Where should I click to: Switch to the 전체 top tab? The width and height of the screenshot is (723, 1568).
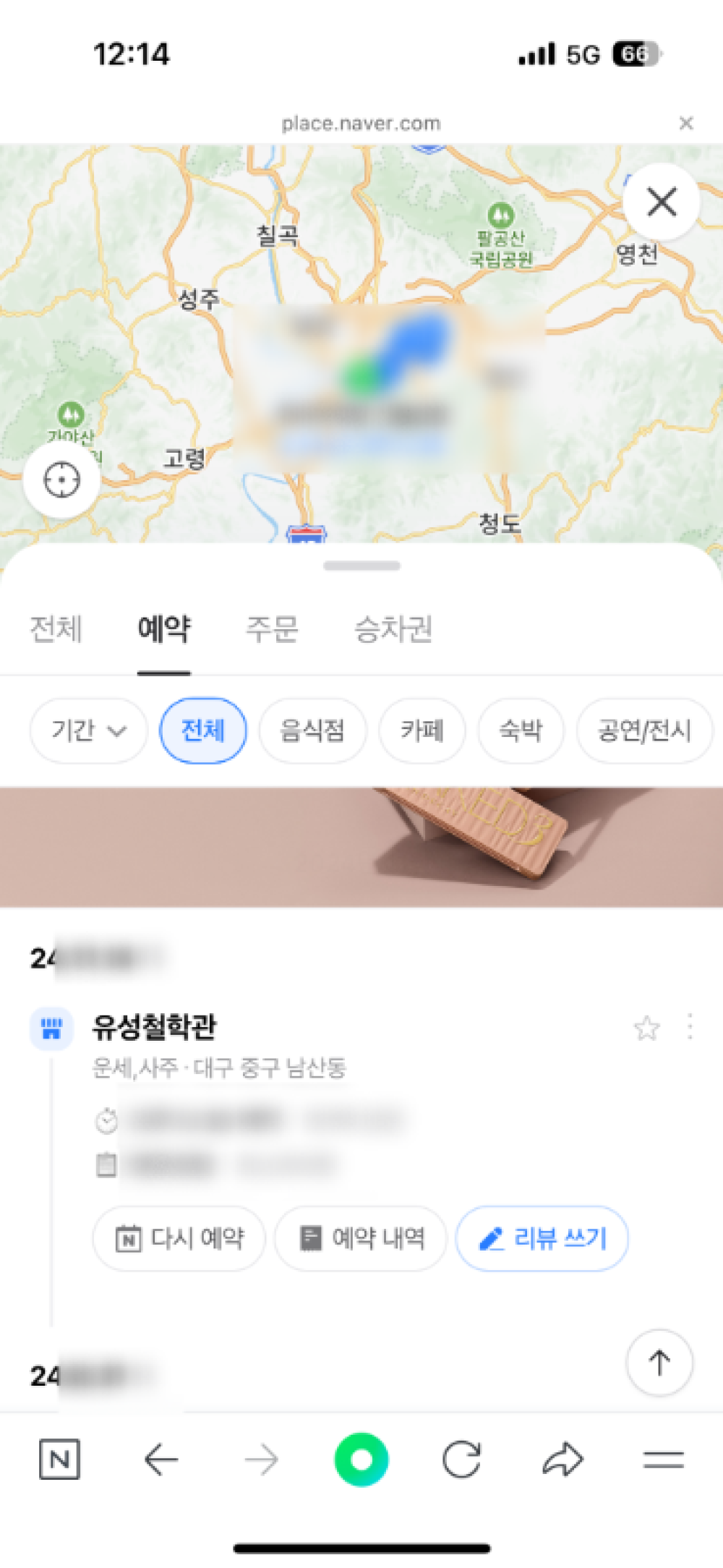tap(56, 629)
